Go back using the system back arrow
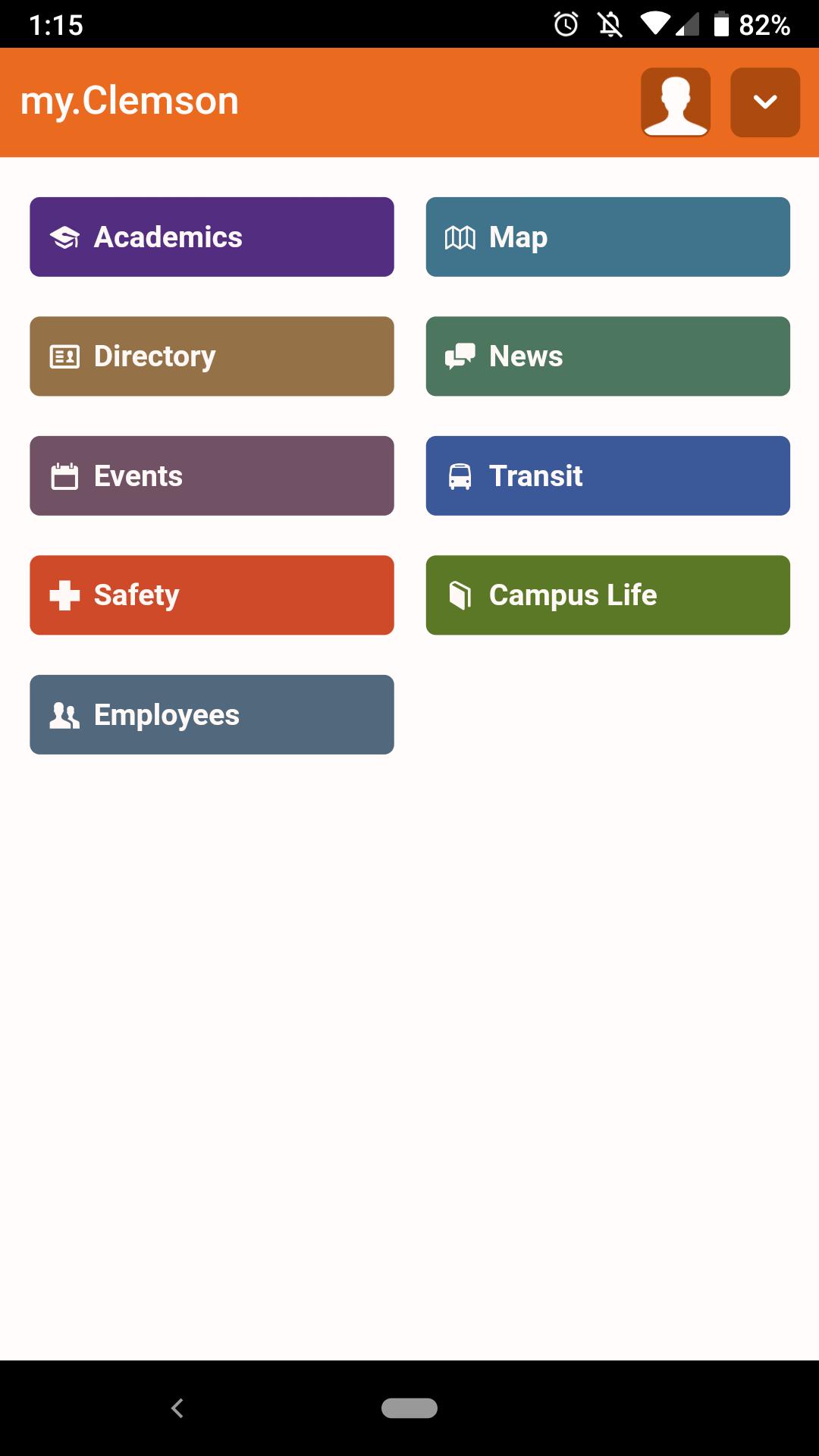Viewport: 819px width, 1456px height. click(177, 1408)
